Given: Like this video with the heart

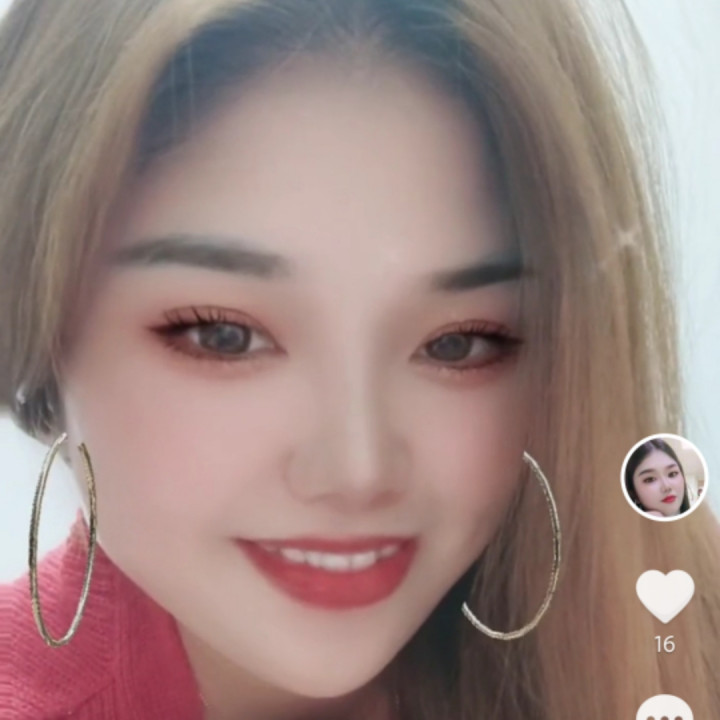Looking at the screenshot, I should pos(665,595).
